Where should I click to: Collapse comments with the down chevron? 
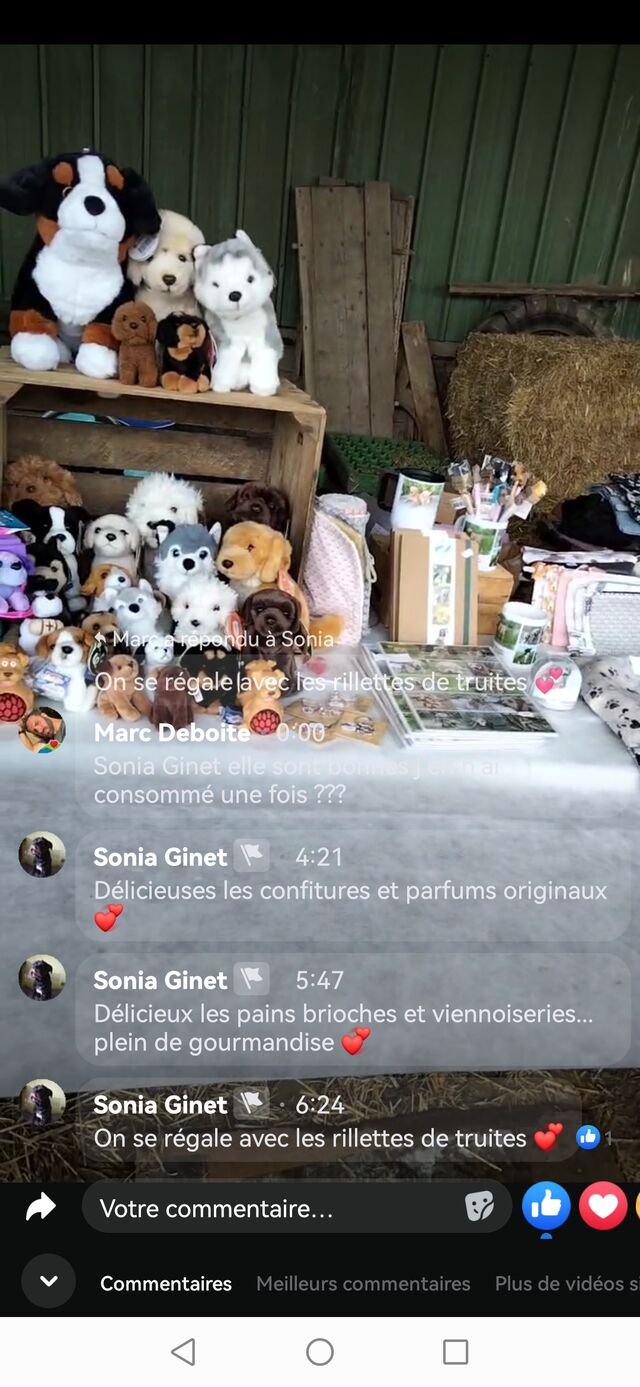48,1282
